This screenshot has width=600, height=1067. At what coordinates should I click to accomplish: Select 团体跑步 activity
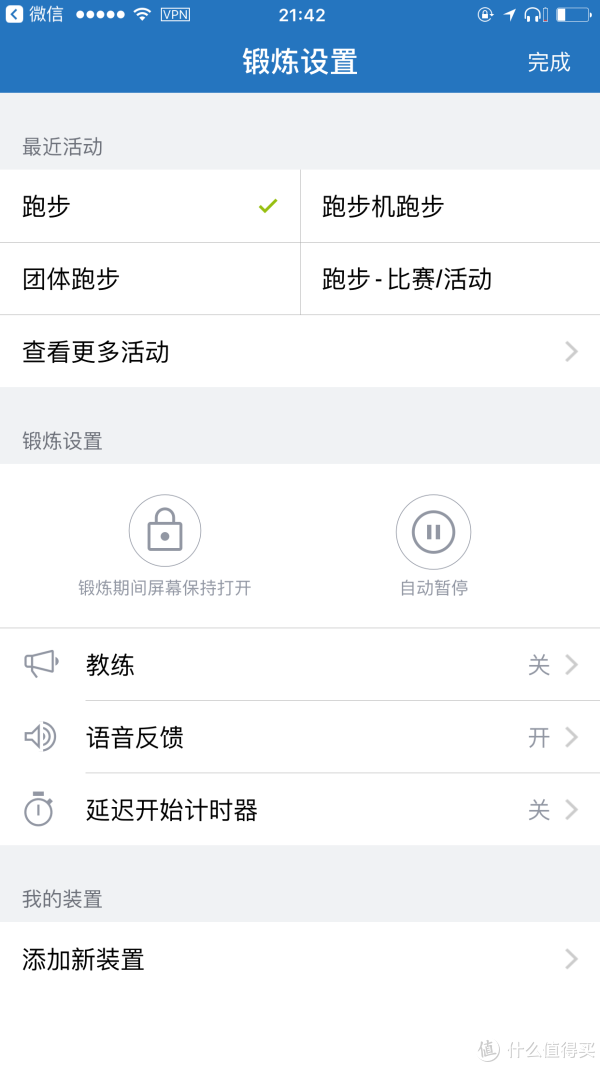pos(150,279)
